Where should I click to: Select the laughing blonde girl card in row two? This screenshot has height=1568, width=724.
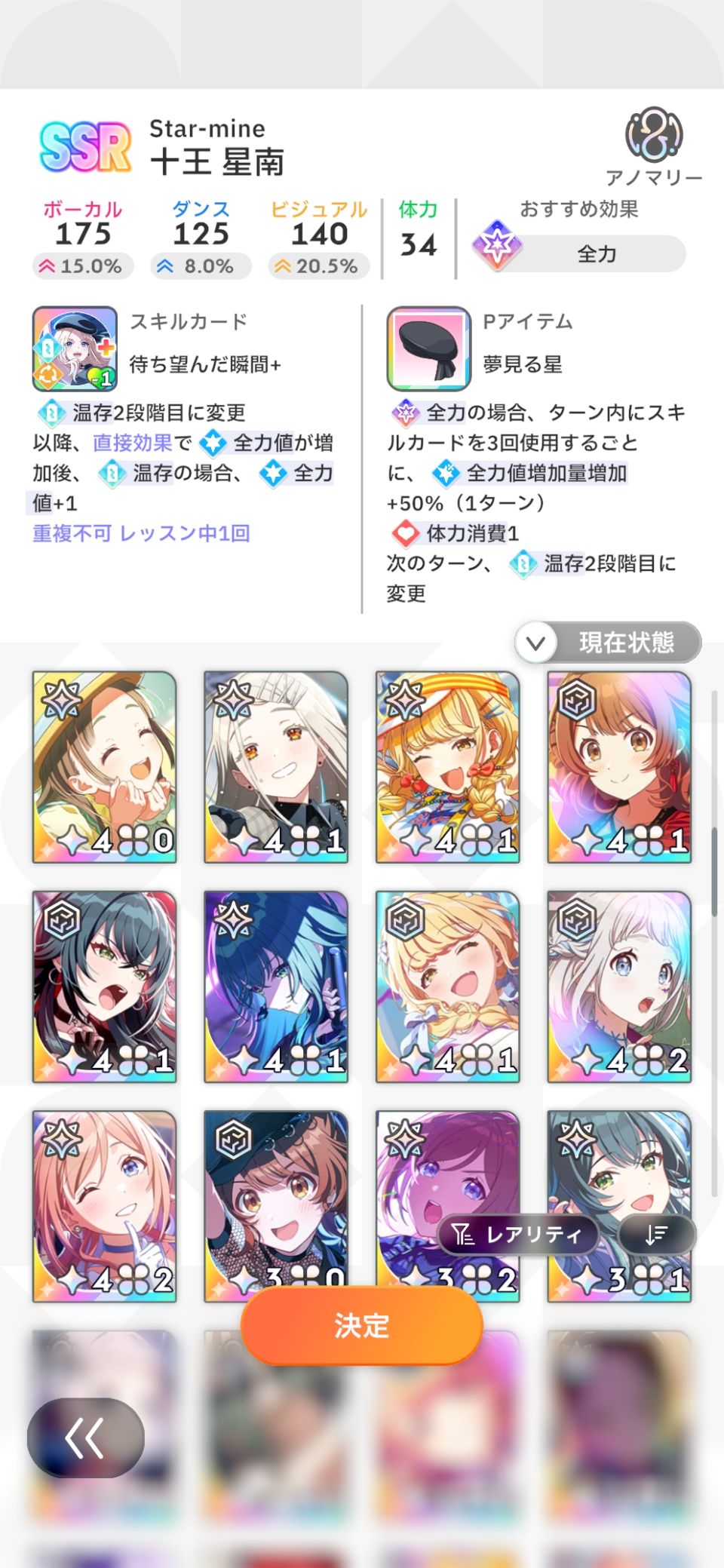click(x=448, y=987)
